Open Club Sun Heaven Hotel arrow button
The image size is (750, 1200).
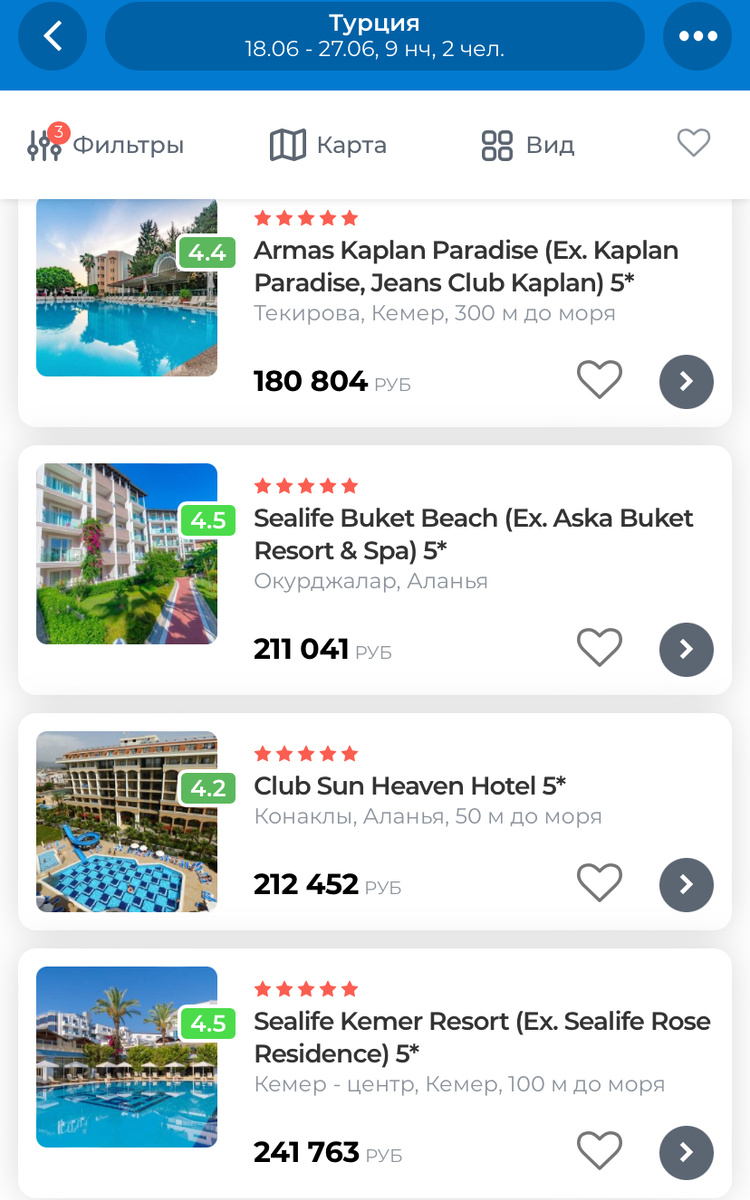(x=686, y=885)
